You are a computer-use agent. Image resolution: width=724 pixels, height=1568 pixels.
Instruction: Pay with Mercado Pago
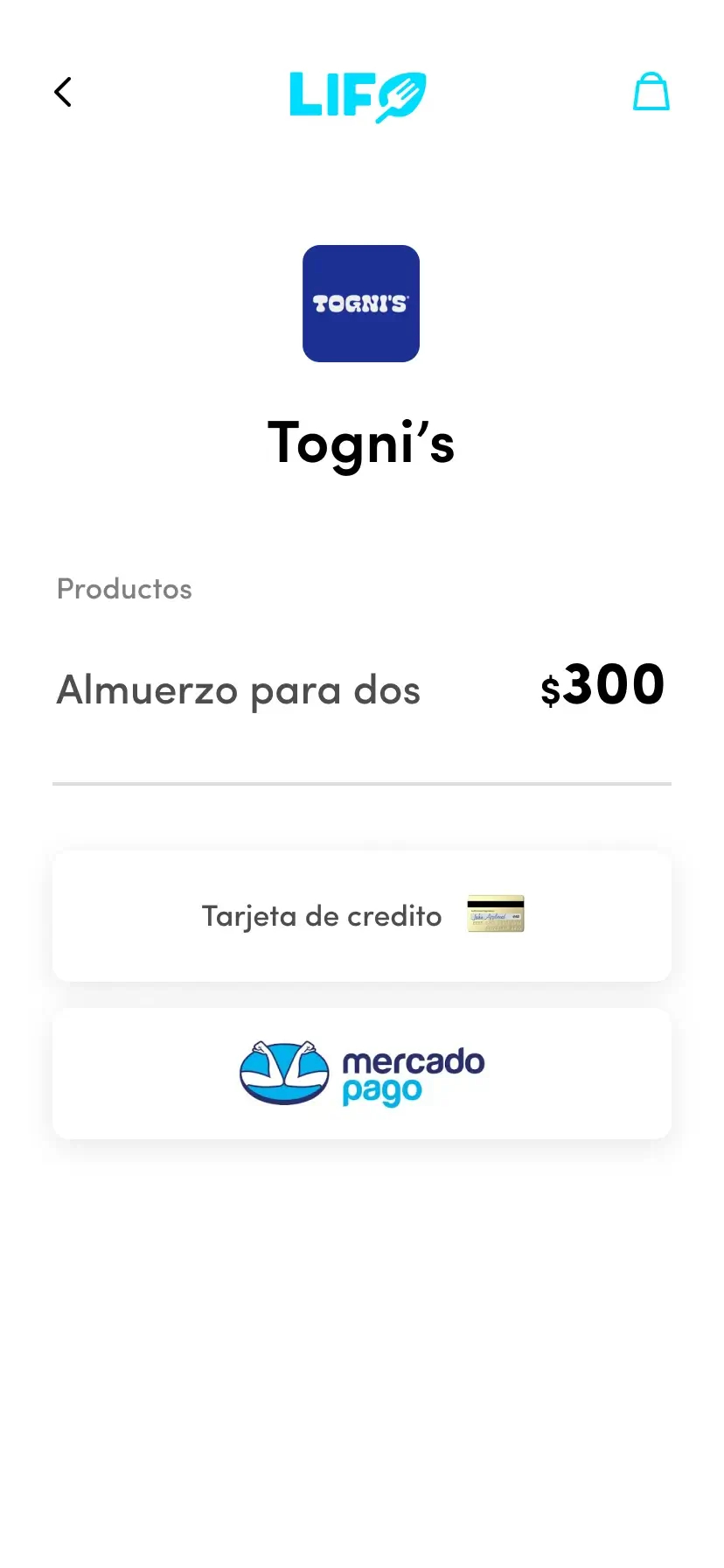362,1074
